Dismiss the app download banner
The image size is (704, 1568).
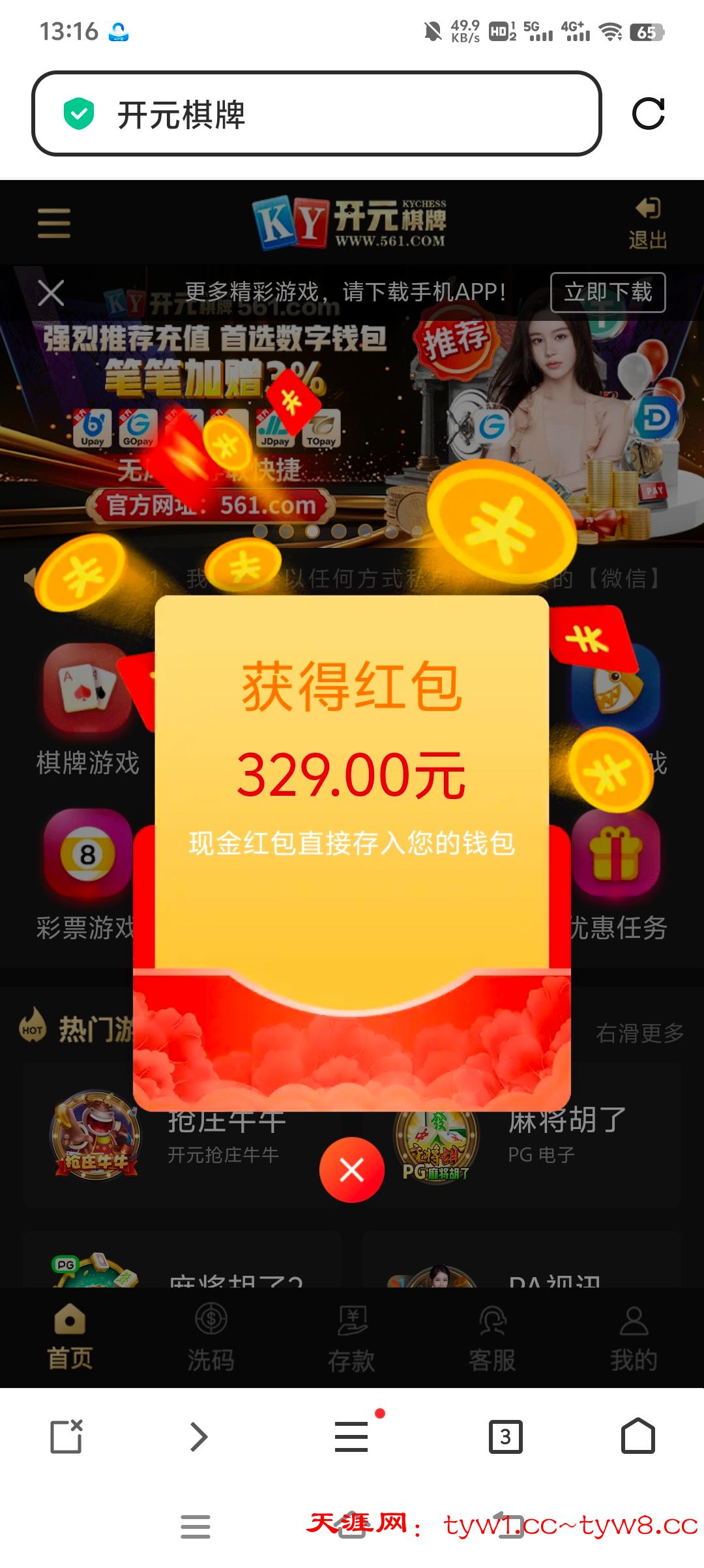[51, 292]
